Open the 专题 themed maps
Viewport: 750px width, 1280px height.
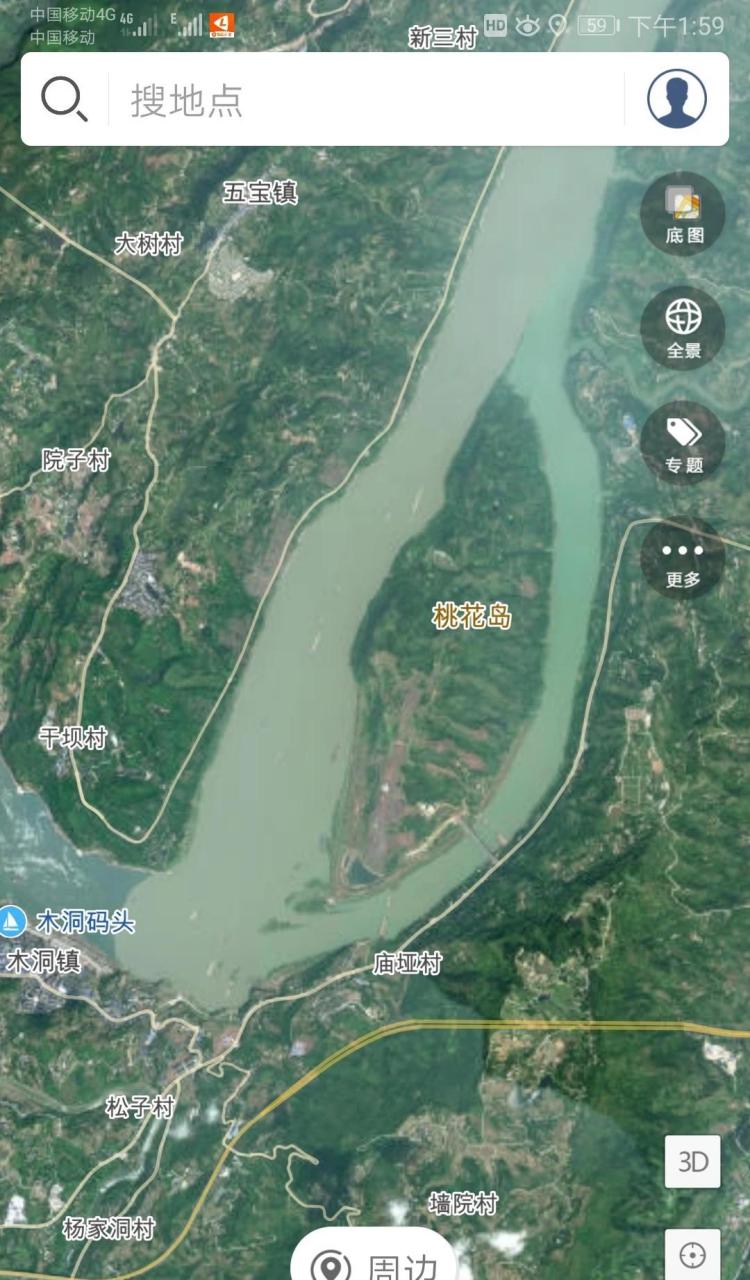click(x=684, y=443)
